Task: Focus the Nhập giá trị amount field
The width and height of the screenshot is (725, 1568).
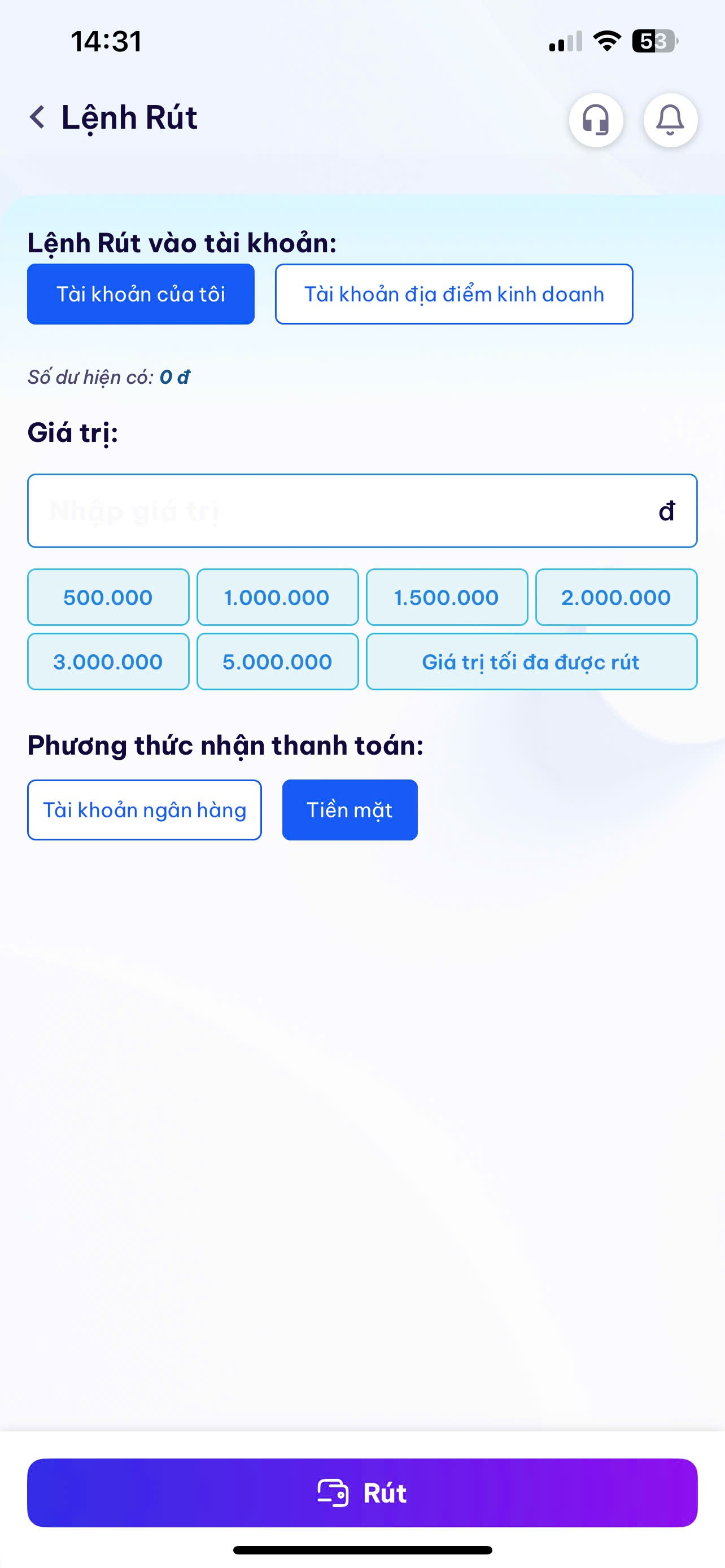Action: tap(341, 511)
